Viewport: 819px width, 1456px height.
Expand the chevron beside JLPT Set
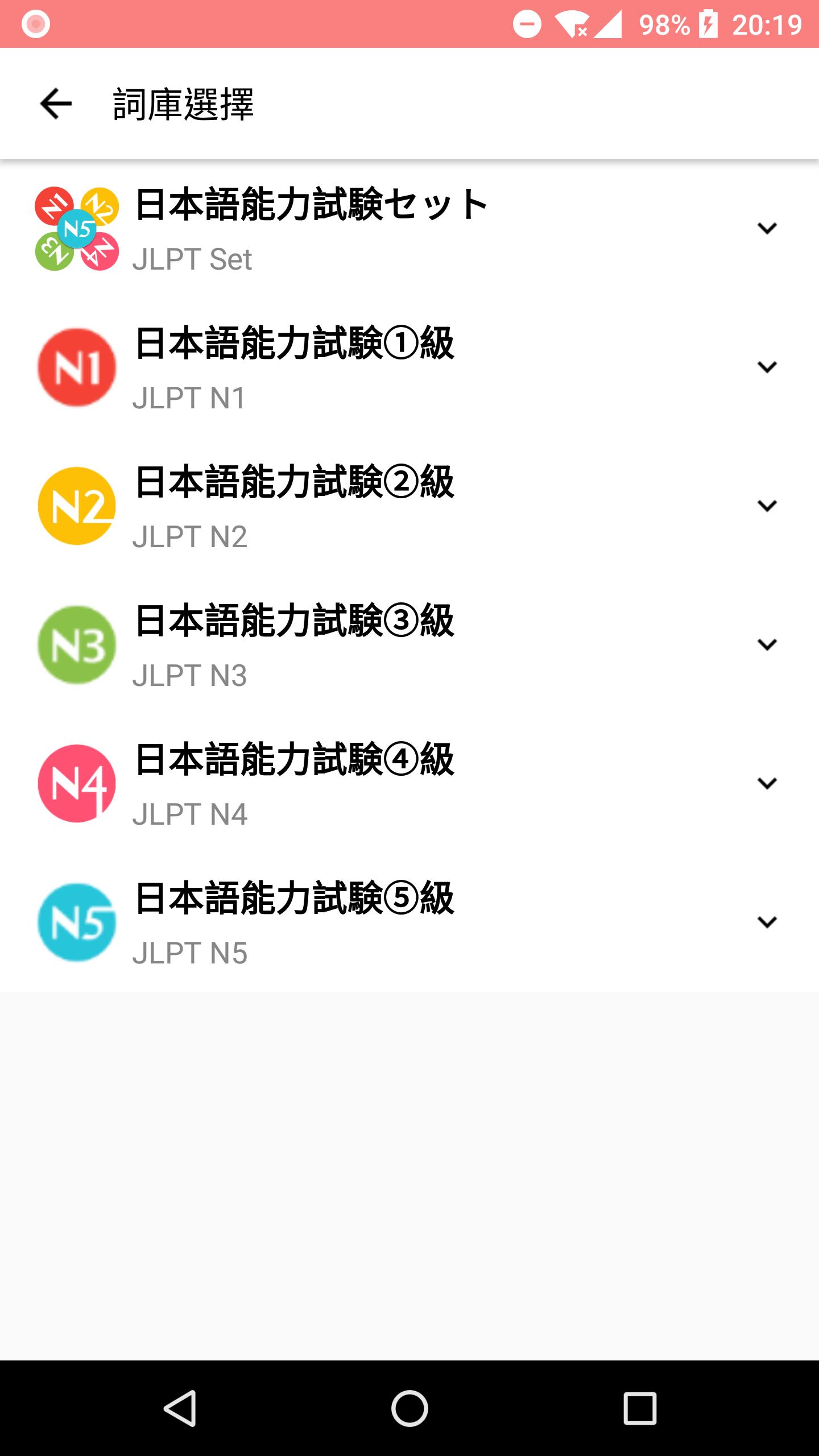pyautogui.click(x=767, y=229)
